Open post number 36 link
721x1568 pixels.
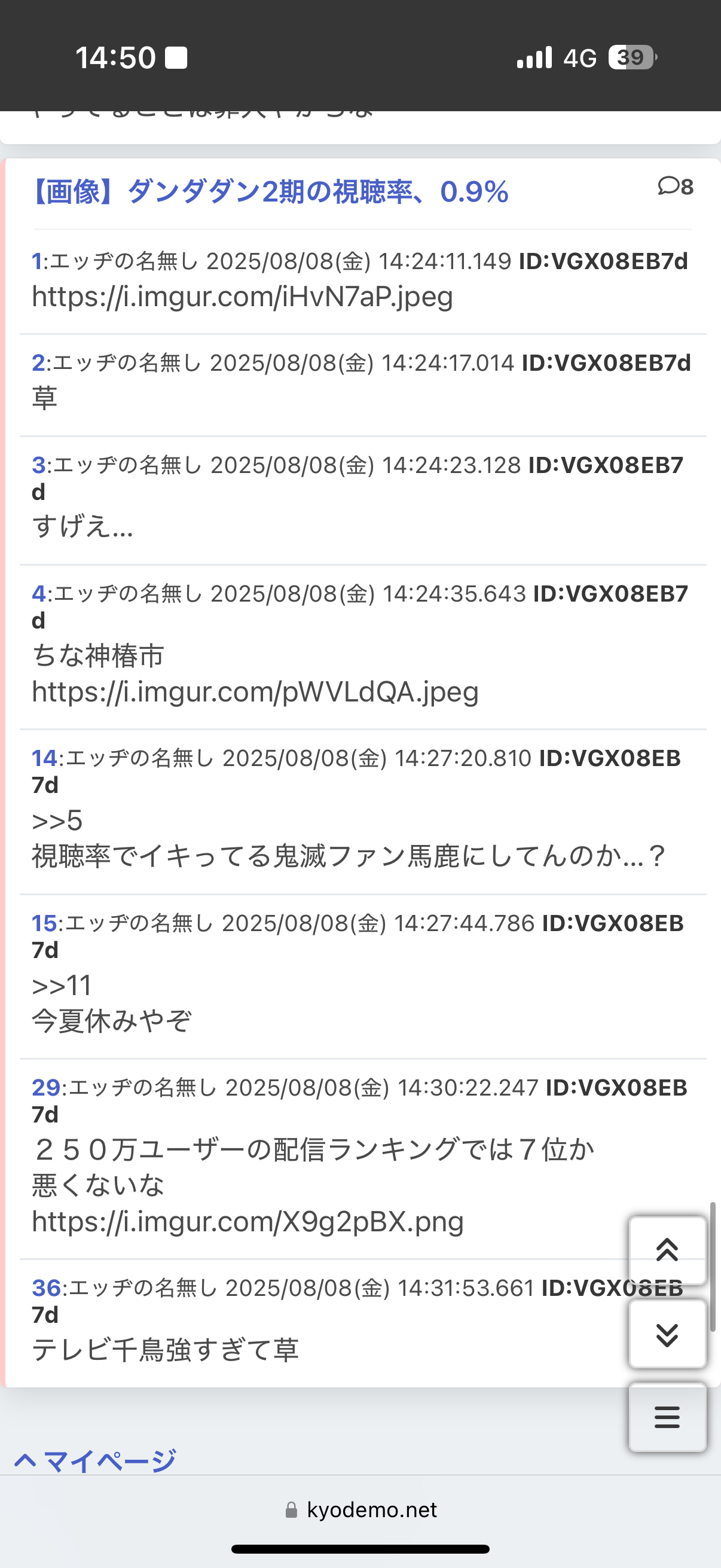pyautogui.click(x=46, y=1288)
